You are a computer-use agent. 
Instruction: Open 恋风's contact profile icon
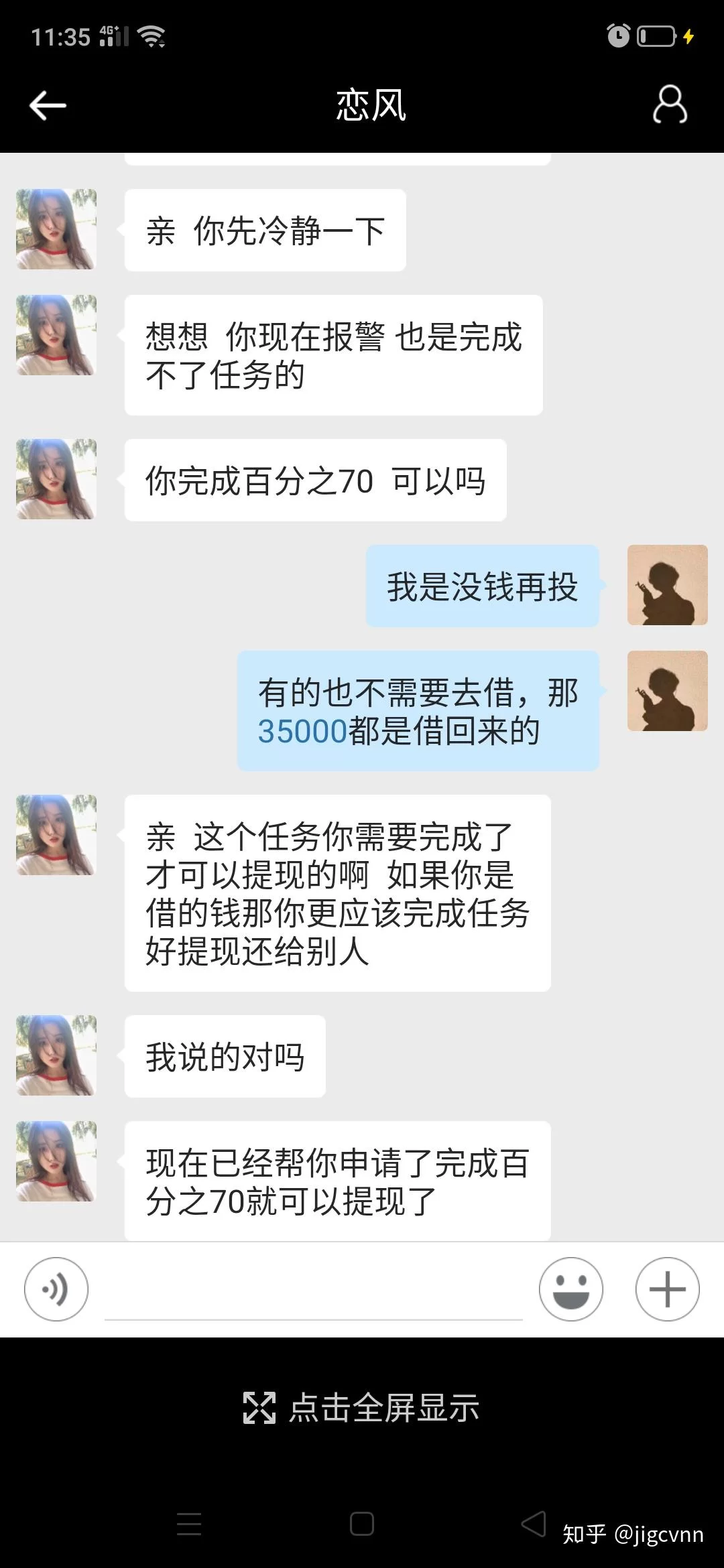pos(670,105)
